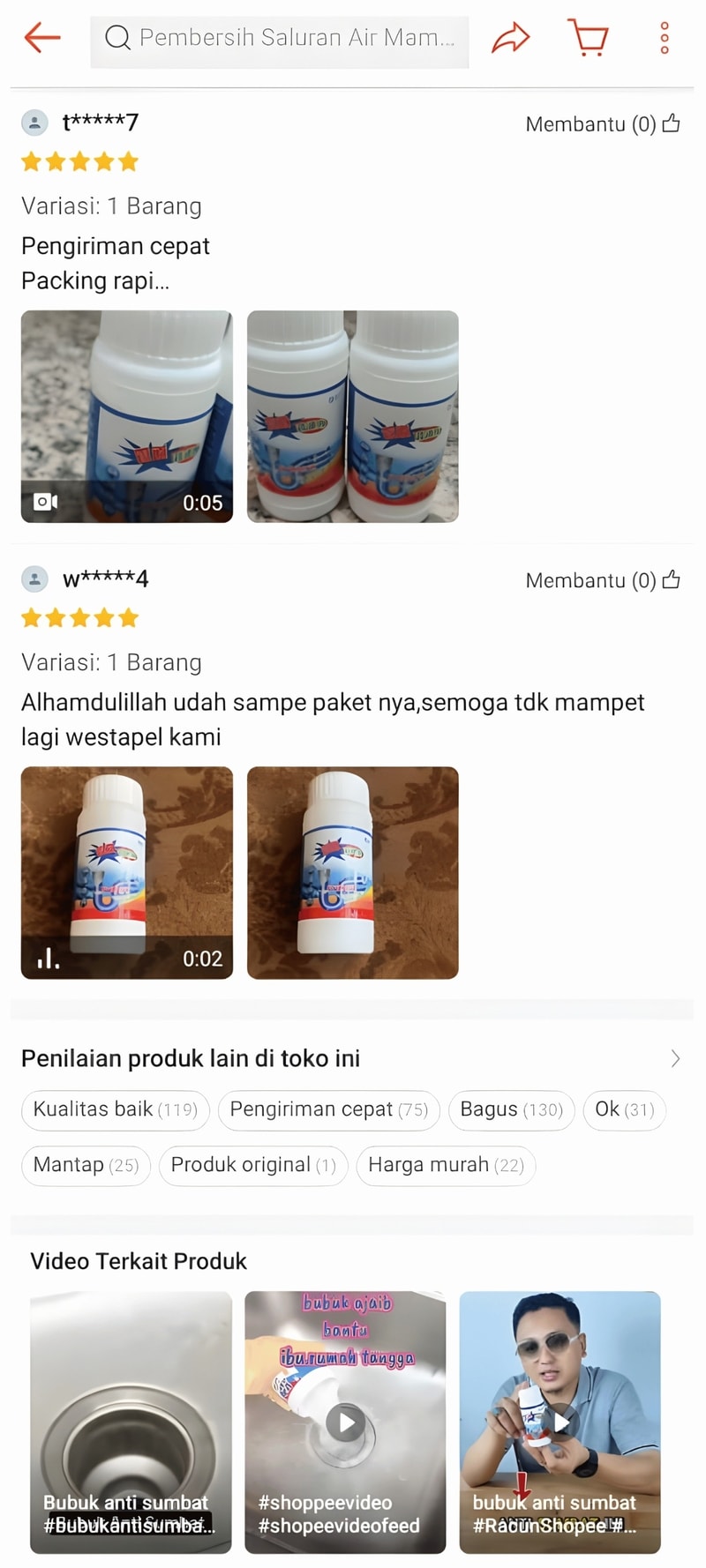The width and height of the screenshot is (706, 1568).
Task: Open the shopping cart
Action: tap(589, 38)
